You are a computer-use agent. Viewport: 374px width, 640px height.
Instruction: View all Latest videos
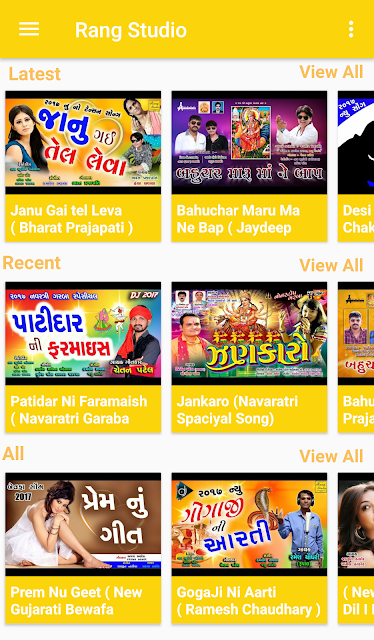click(331, 72)
